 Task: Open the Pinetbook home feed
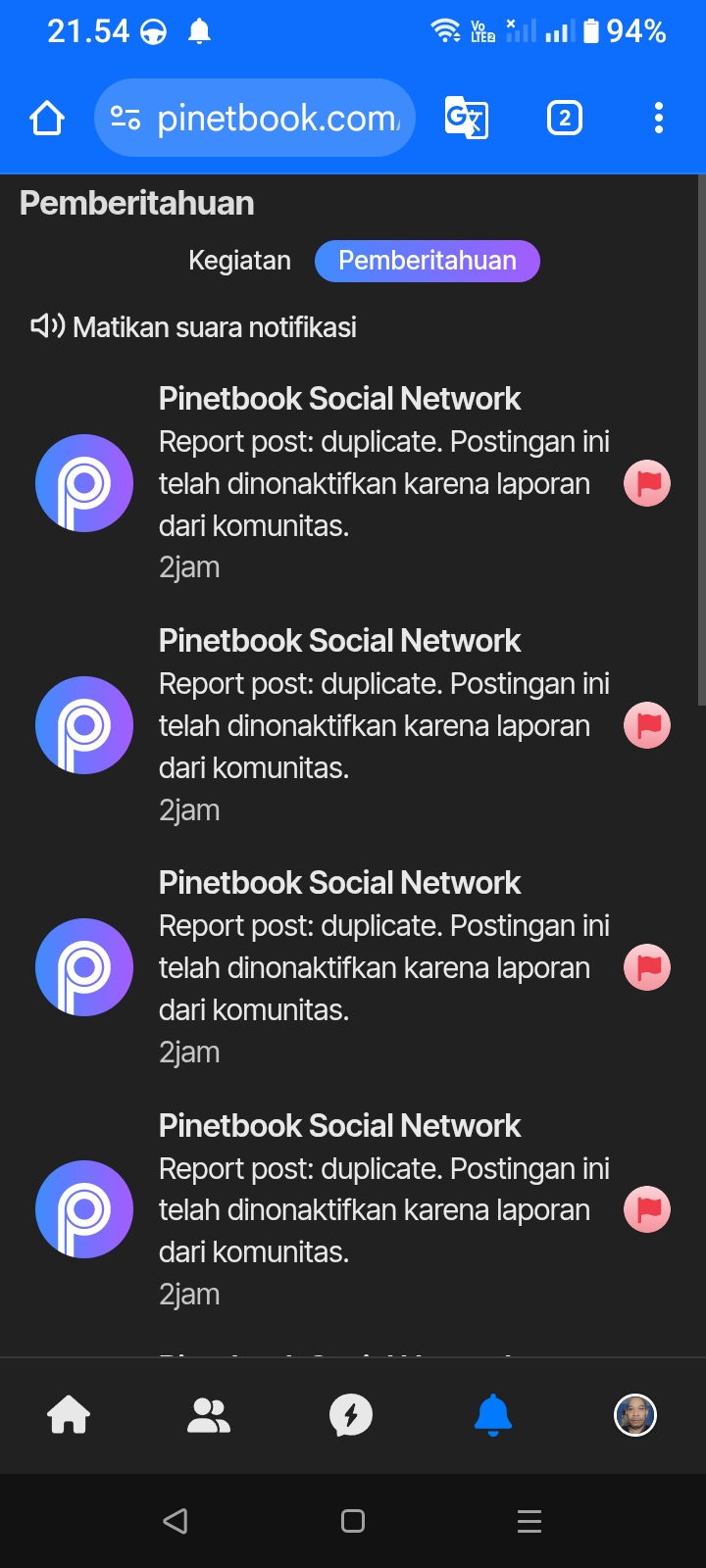tap(69, 1415)
